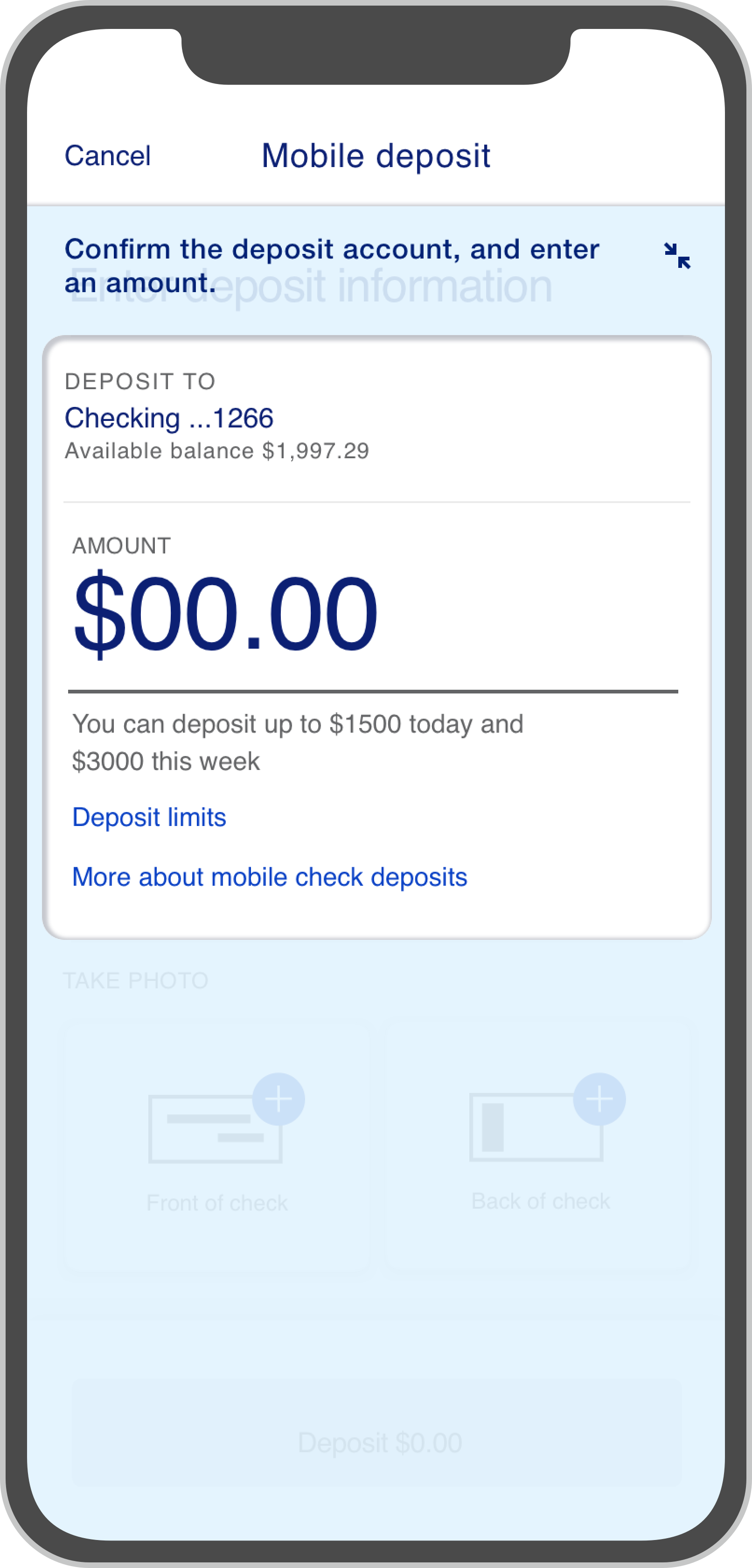Open the Deposit limits link
Viewport: 752px width, 1568px height.
[x=149, y=817]
